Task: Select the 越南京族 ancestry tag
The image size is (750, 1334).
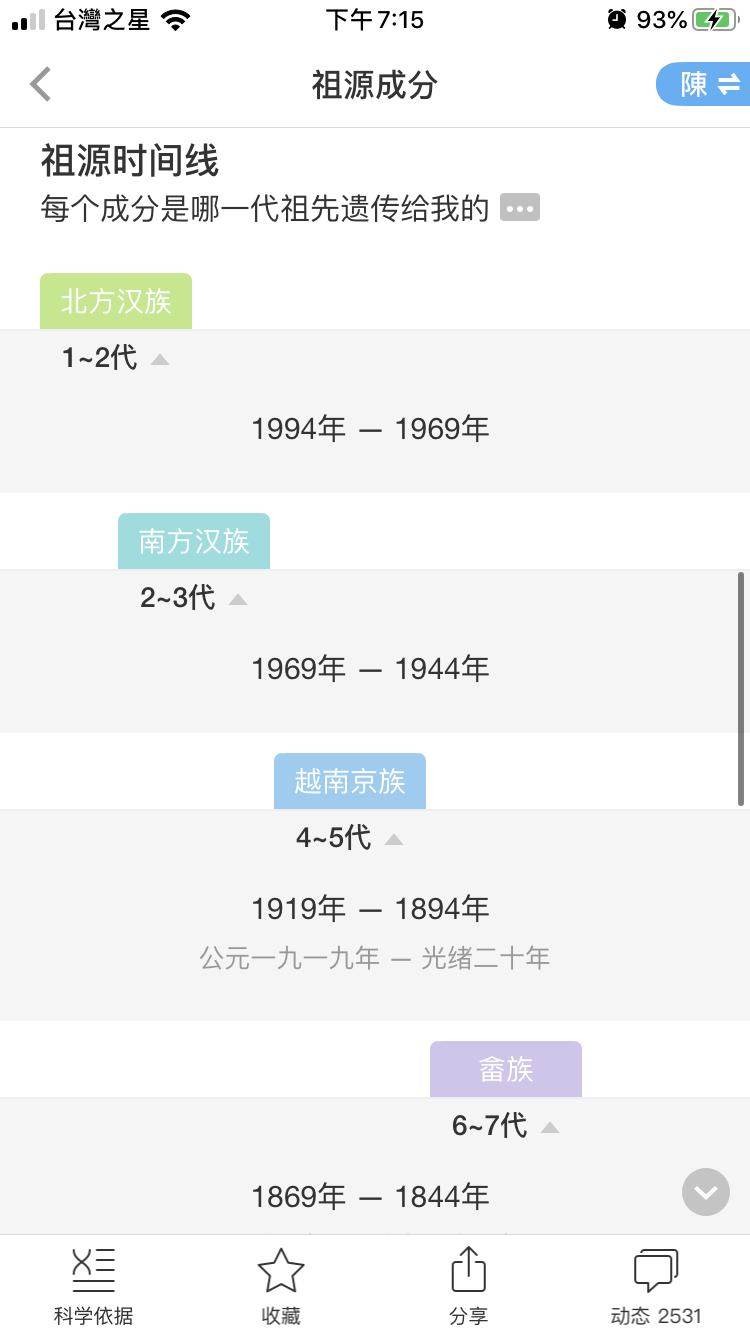Action: [x=350, y=781]
